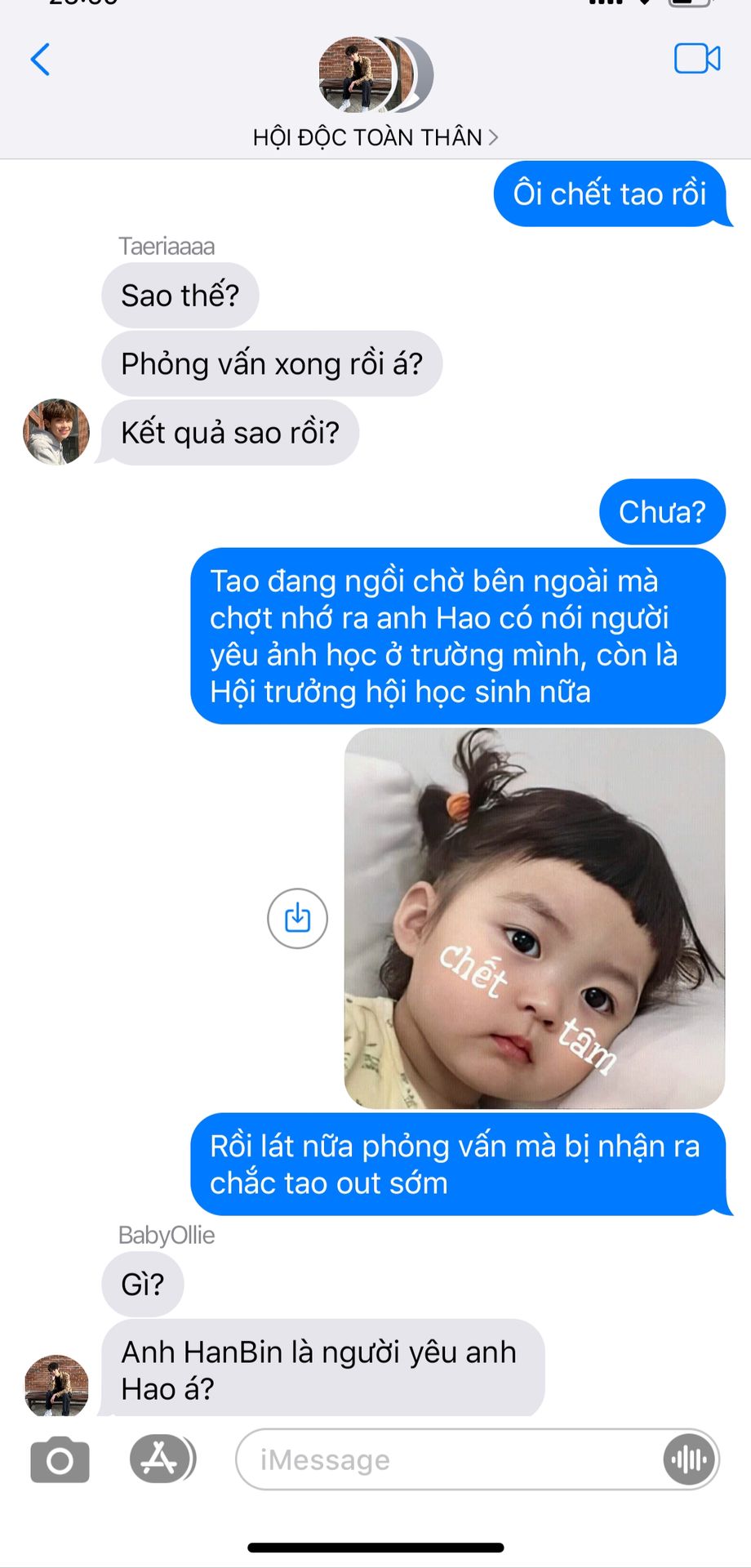The height and width of the screenshot is (1568, 751).
Task: Save the baby meme image
Action: pos(298,918)
